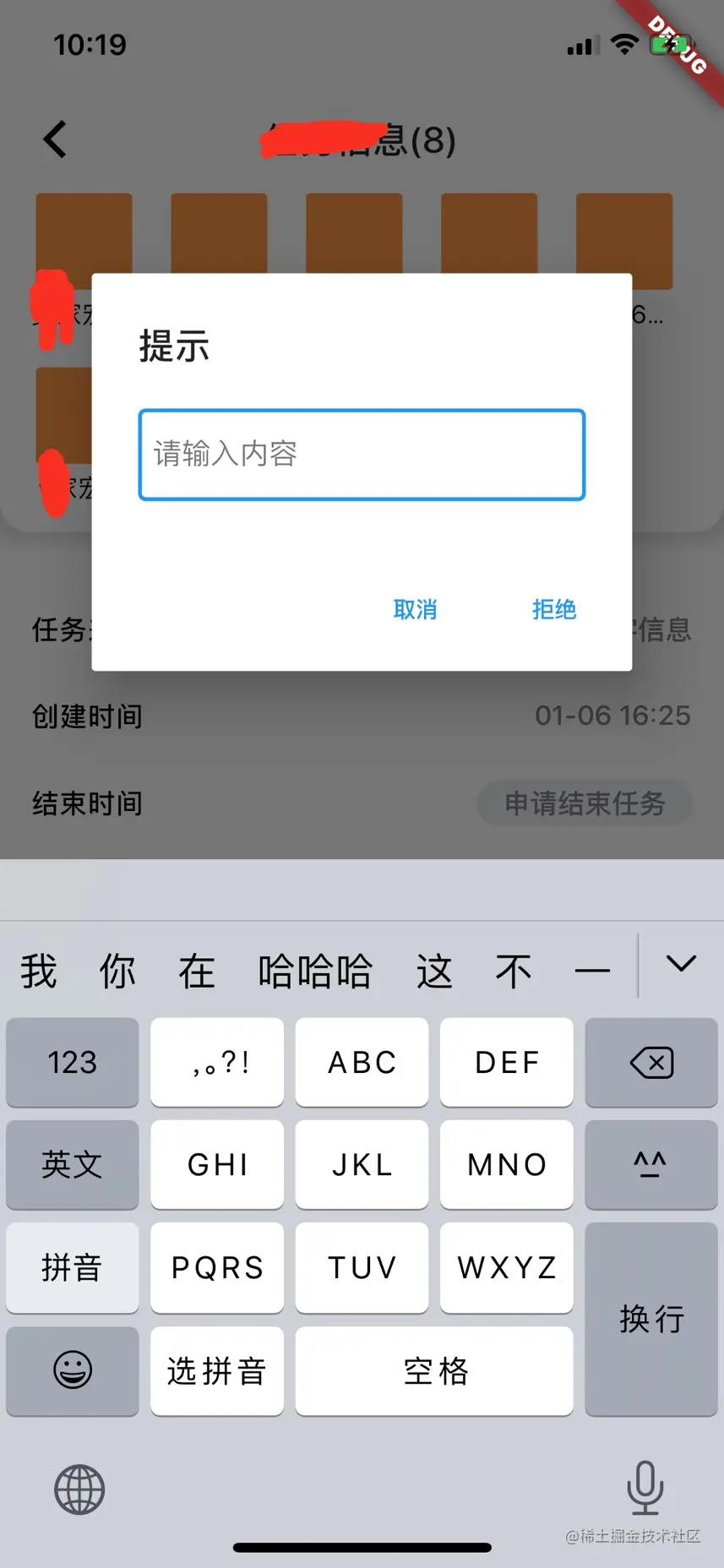Viewport: 724px width, 1568px height.
Task: Select the suggestion 哈哈哈
Action: (315, 971)
